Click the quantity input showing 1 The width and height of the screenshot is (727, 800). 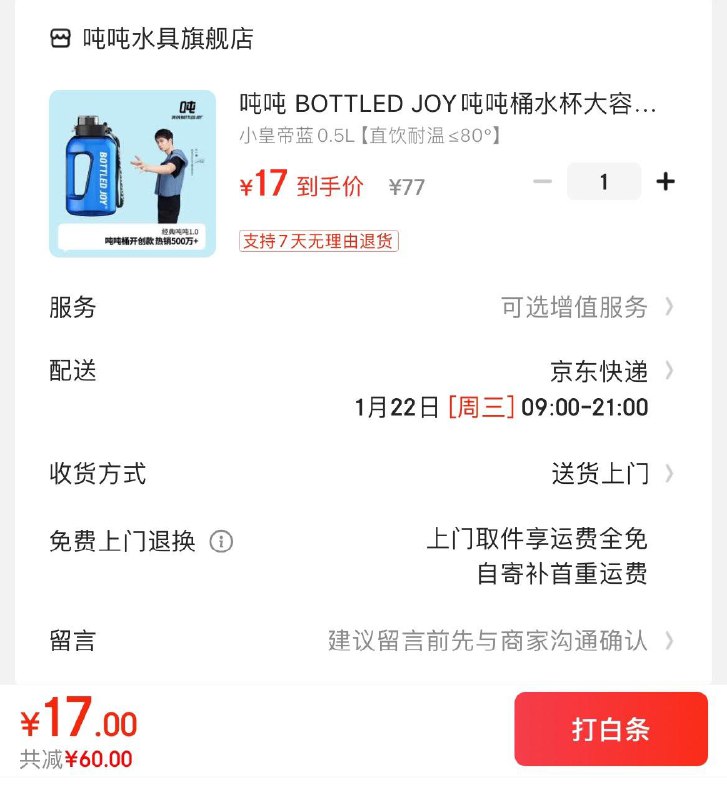click(x=604, y=183)
